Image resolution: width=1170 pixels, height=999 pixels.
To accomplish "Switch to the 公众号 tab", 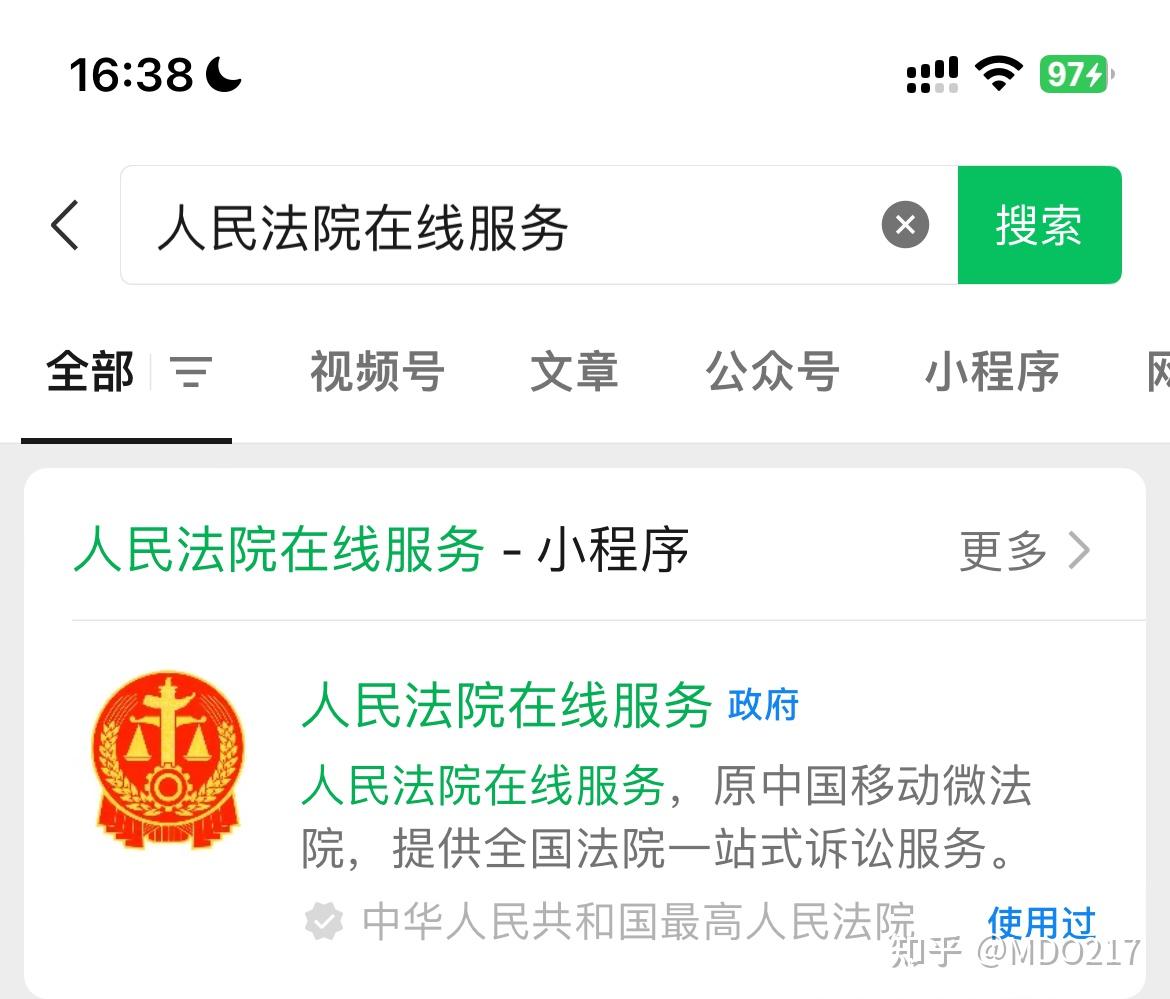I will pos(772,372).
